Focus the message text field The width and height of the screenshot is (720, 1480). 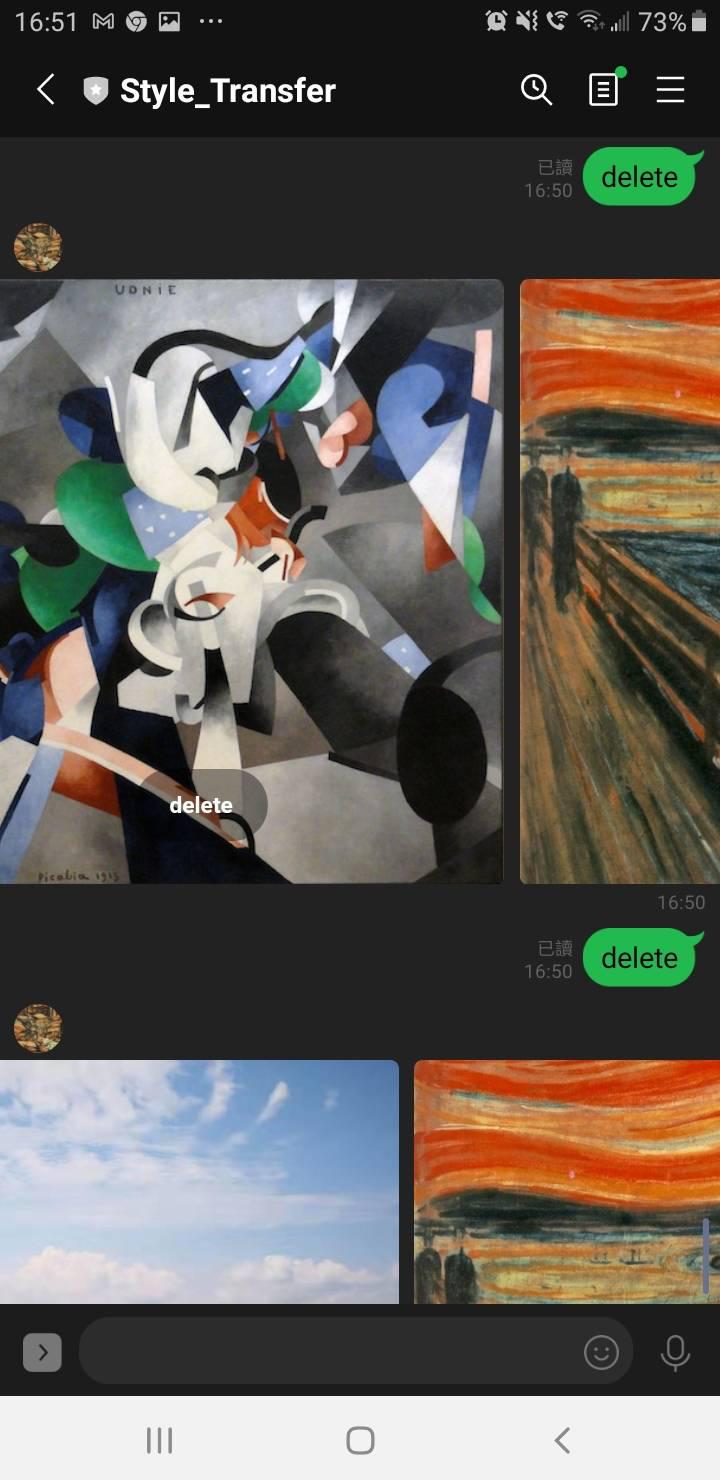(x=330, y=1353)
